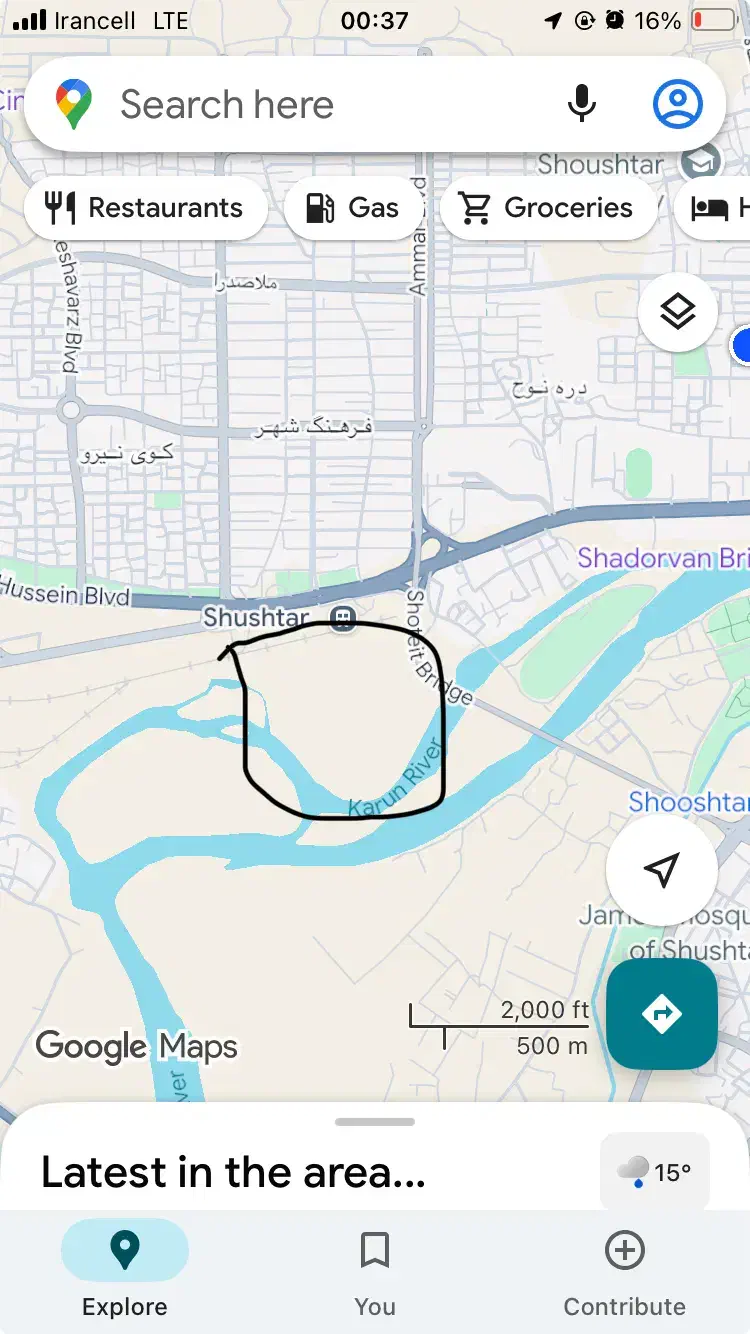Image resolution: width=750 pixels, height=1334 pixels.
Task: Open voice search with the microphone icon
Action: pyautogui.click(x=581, y=104)
